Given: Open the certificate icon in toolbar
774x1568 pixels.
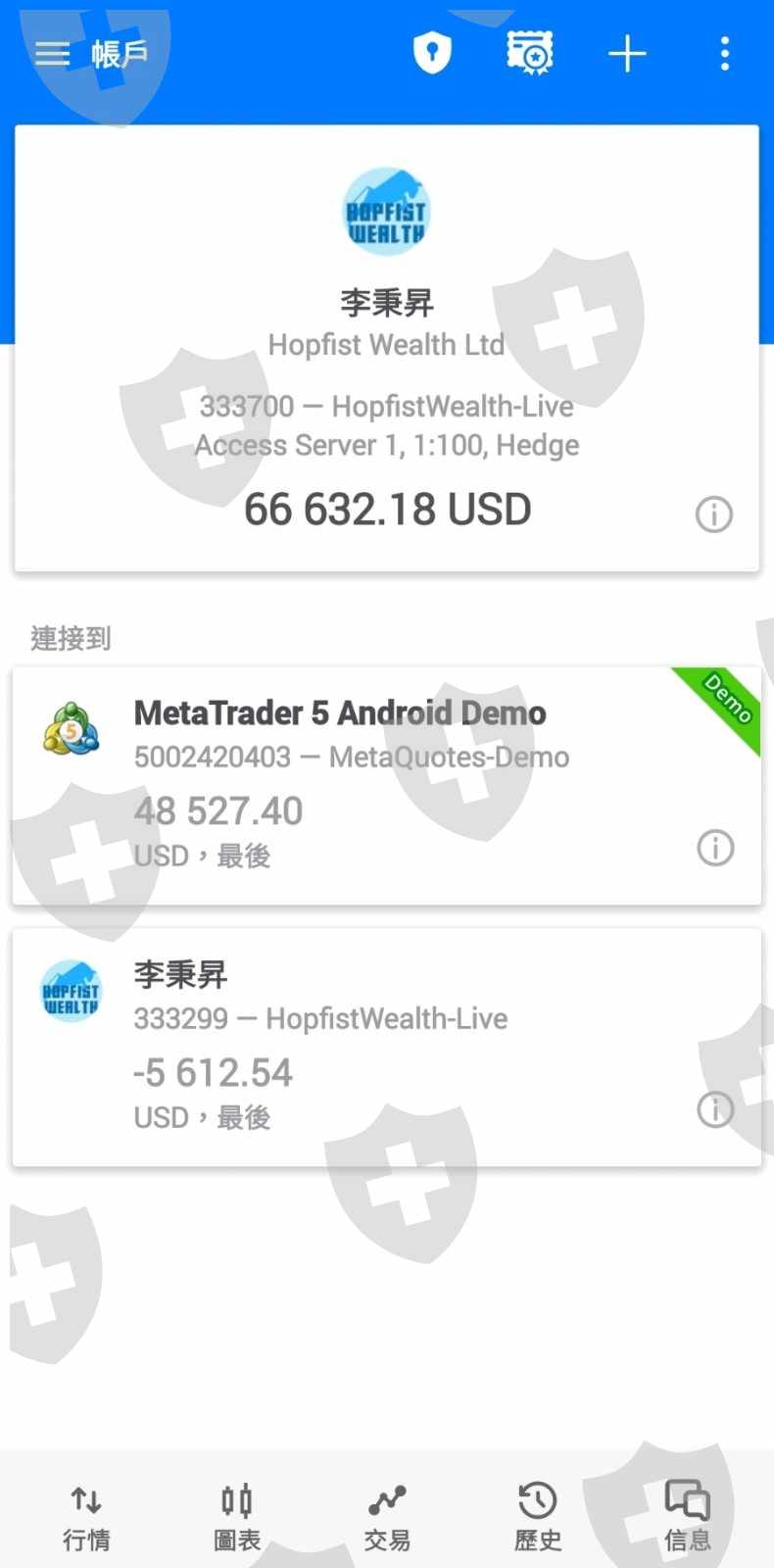Looking at the screenshot, I should tap(530, 53).
